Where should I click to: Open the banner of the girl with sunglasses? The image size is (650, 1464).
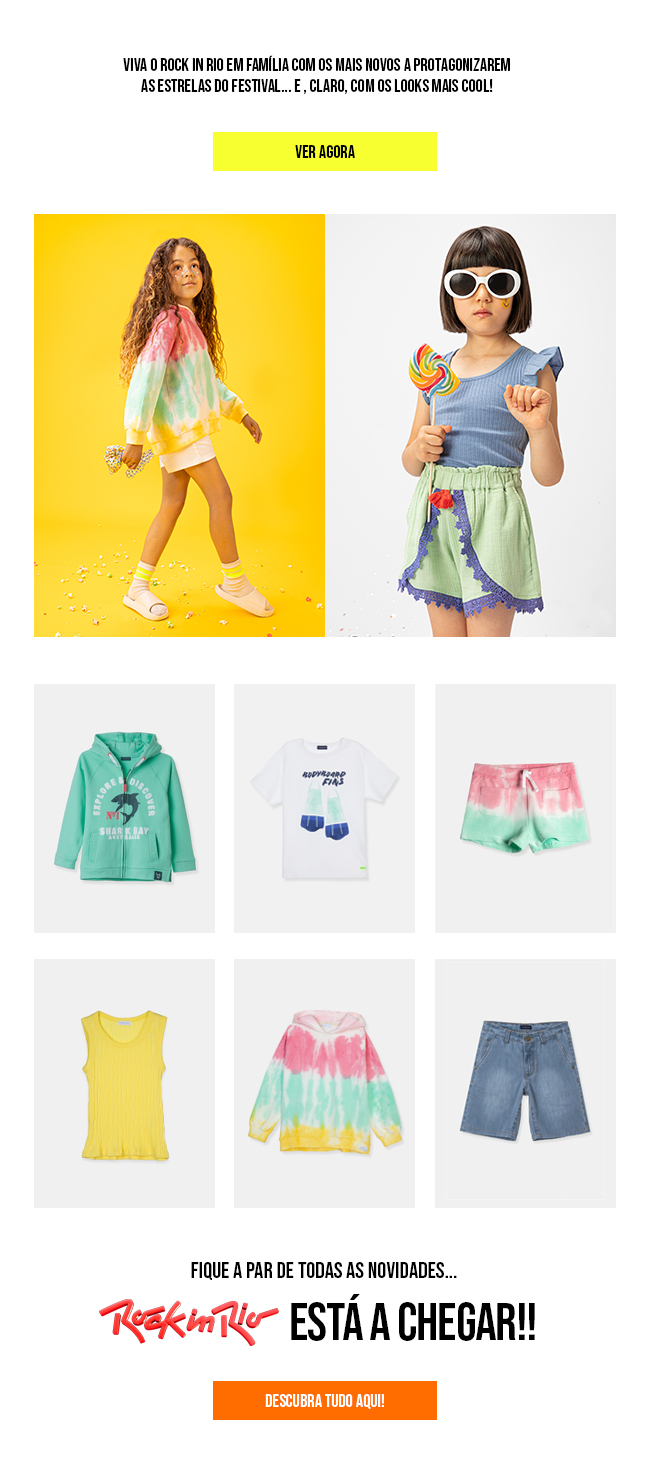470,425
